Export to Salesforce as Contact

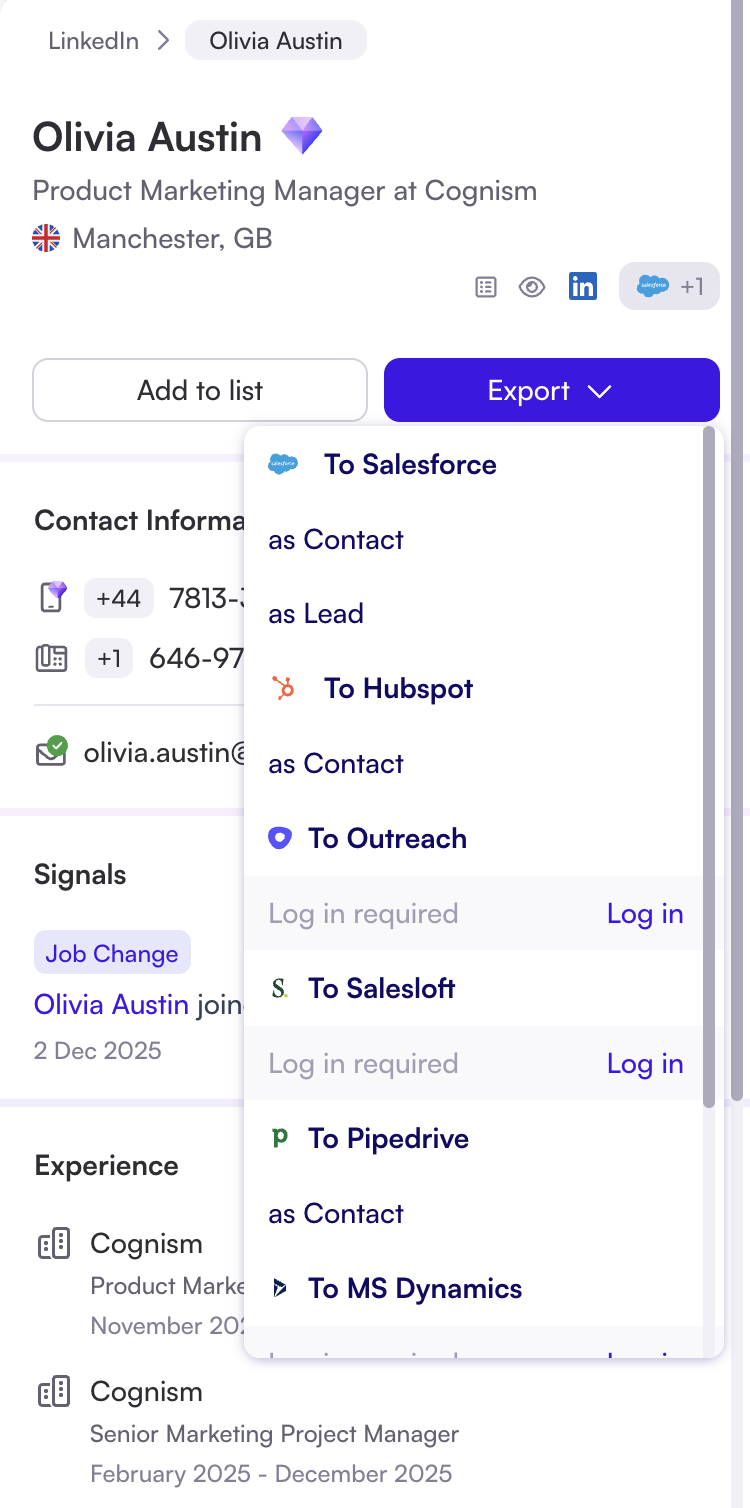click(336, 540)
